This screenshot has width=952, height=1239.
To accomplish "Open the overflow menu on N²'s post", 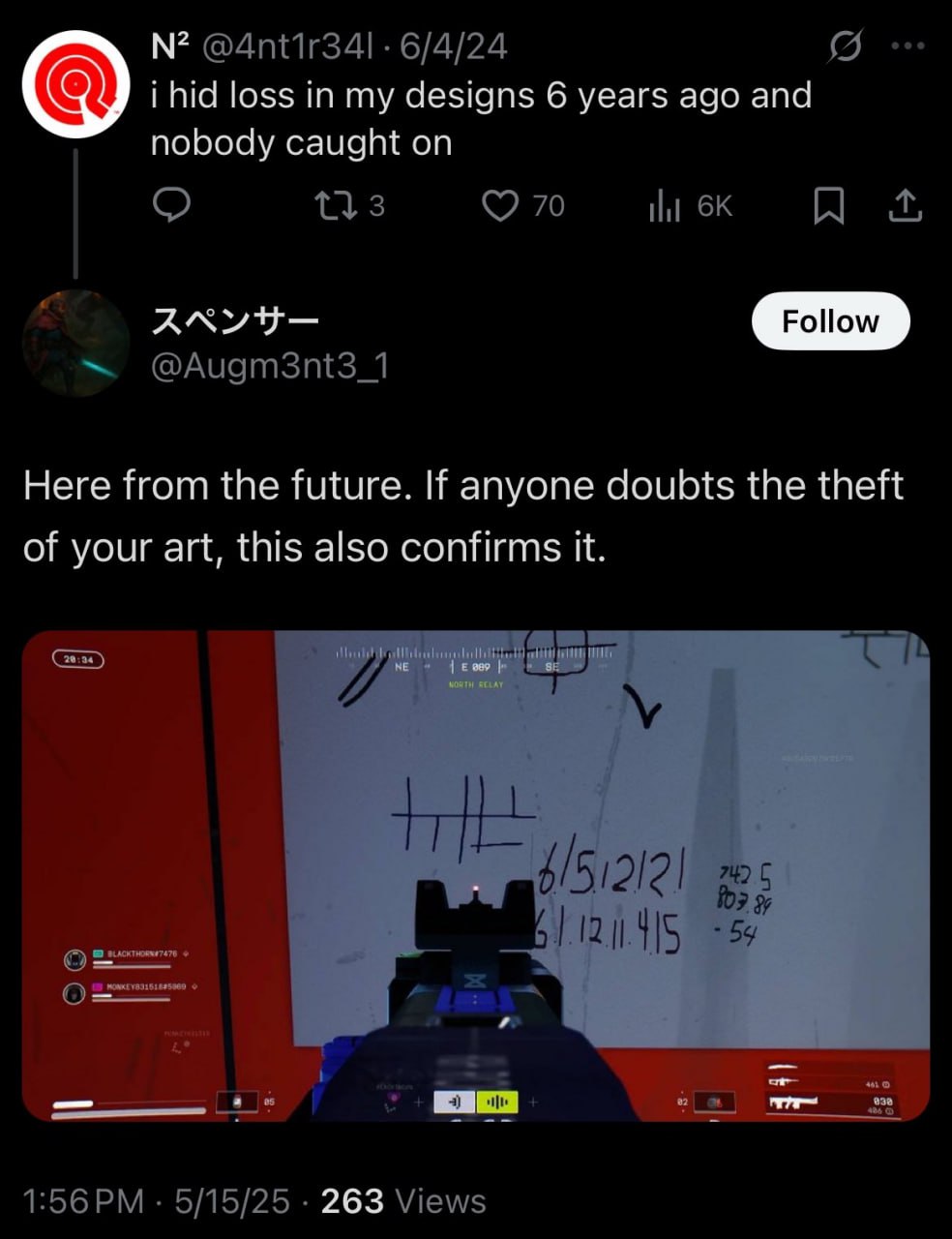I will pos(907,45).
